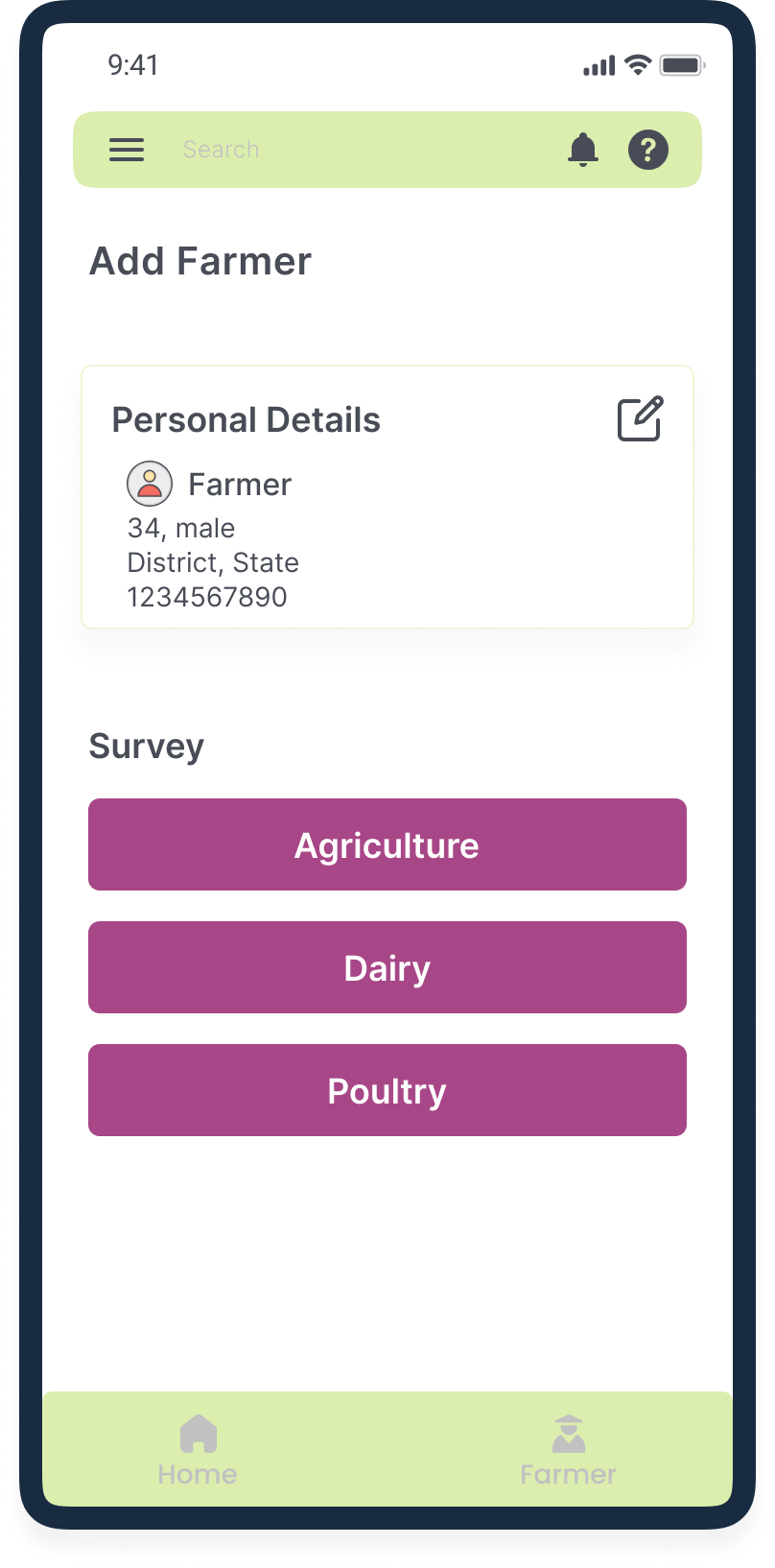Start the Agriculture survey
Image resolution: width=775 pixels, height=1568 pixels.
(x=387, y=844)
